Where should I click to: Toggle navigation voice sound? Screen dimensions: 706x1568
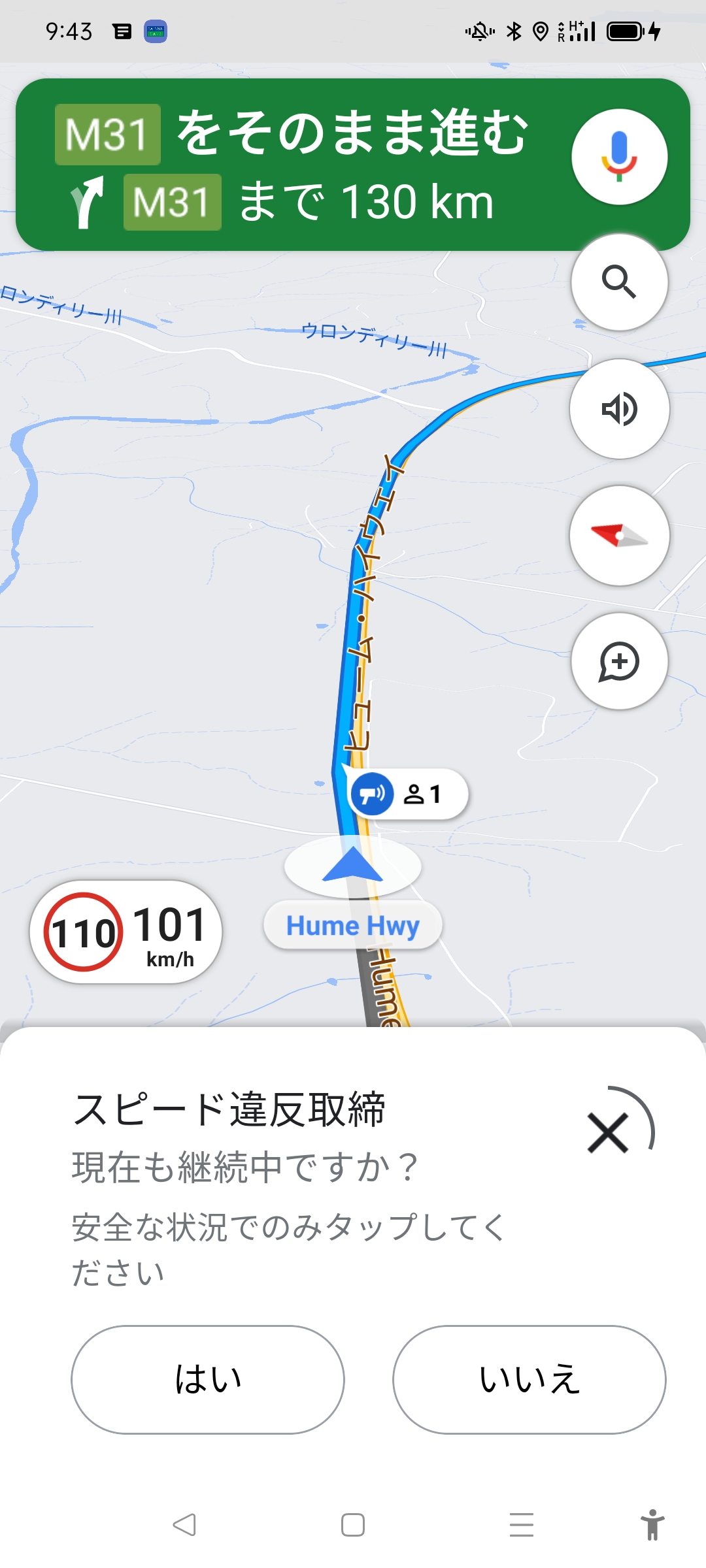[619, 409]
